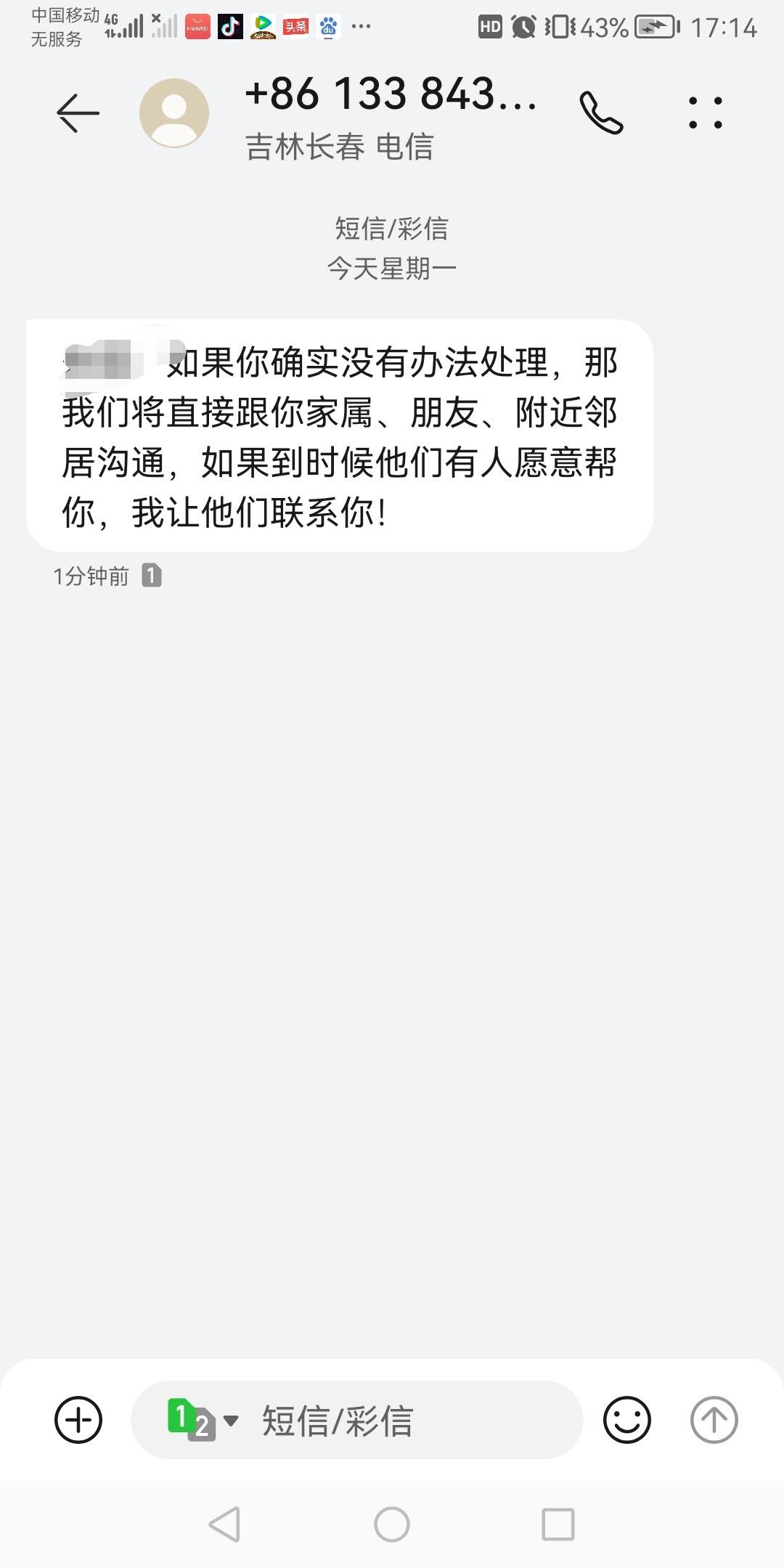This screenshot has width=784, height=1568.
Task: Call the +86 133 843 number
Action: [601, 113]
